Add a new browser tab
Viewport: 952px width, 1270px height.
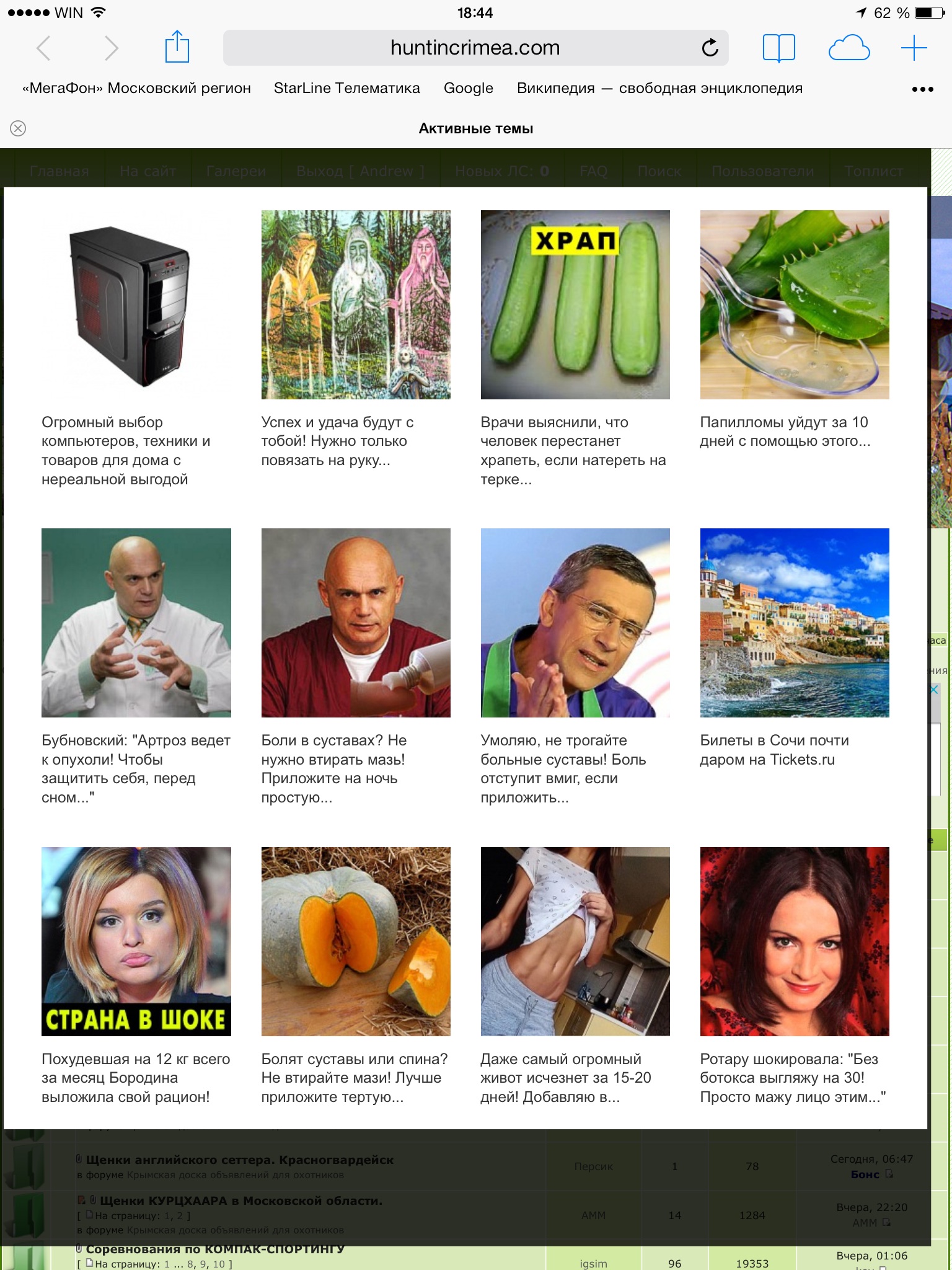pyautogui.click(x=914, y=48)
